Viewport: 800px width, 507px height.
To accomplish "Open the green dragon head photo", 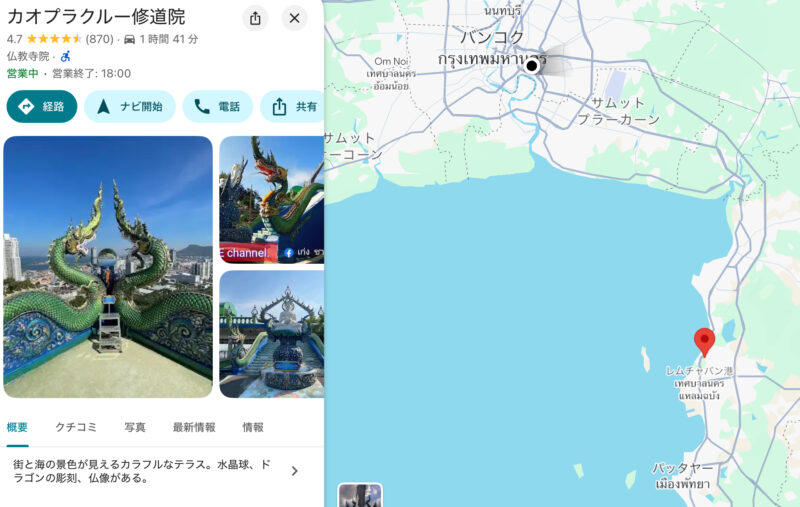I will coord(271,199).
